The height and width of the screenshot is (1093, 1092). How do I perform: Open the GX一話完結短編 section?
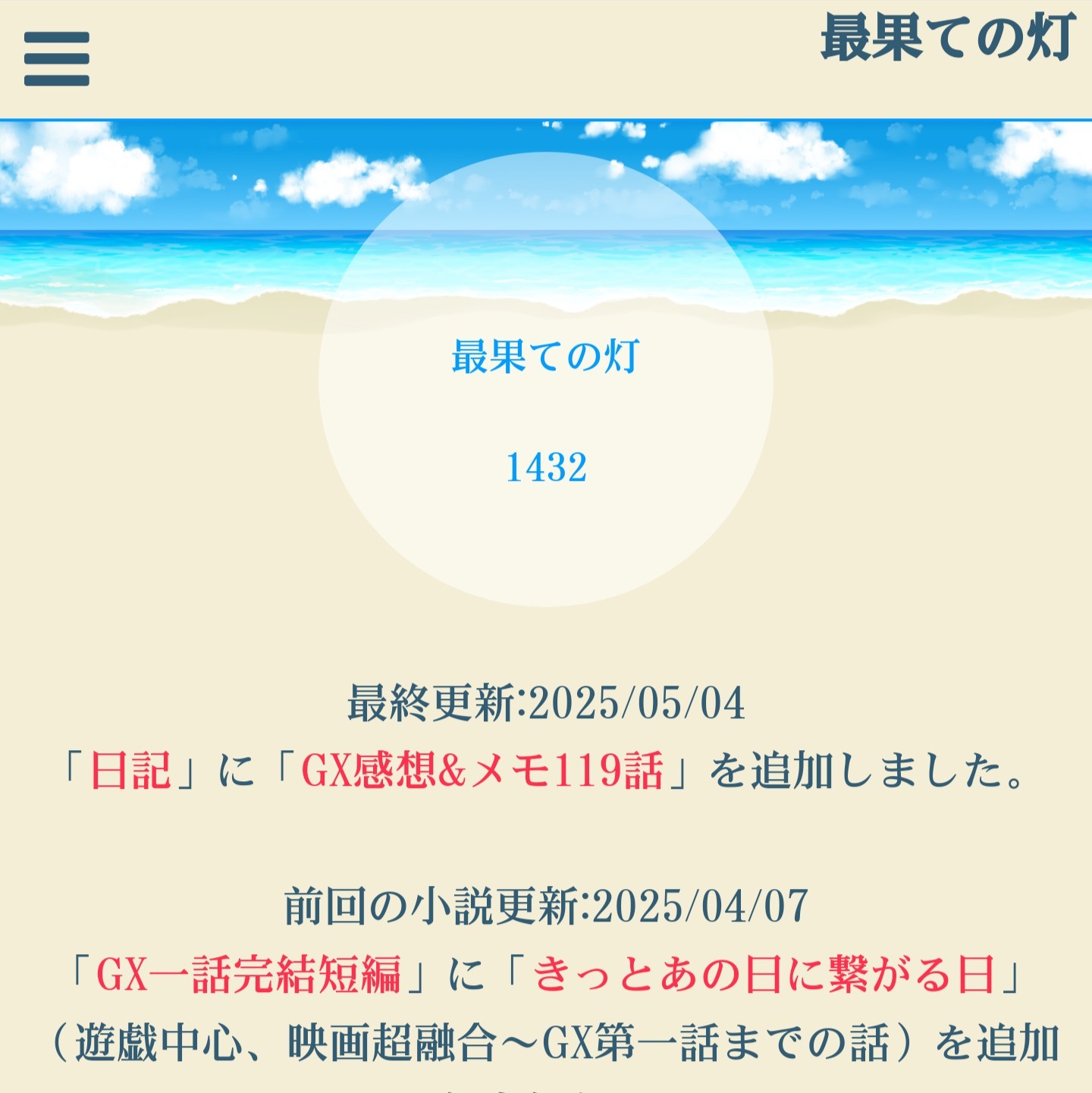[x=248, y=974]
